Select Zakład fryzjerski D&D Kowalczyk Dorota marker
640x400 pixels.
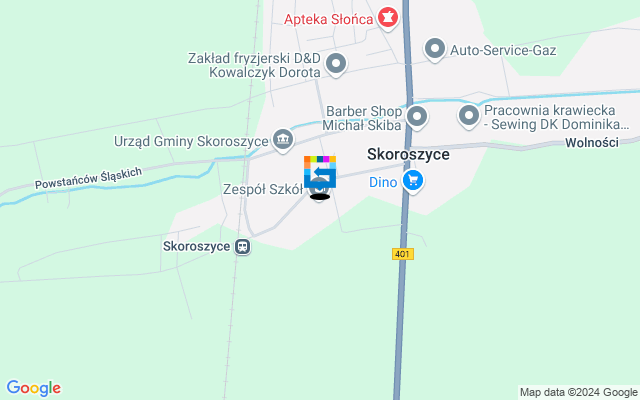[336, 66]
